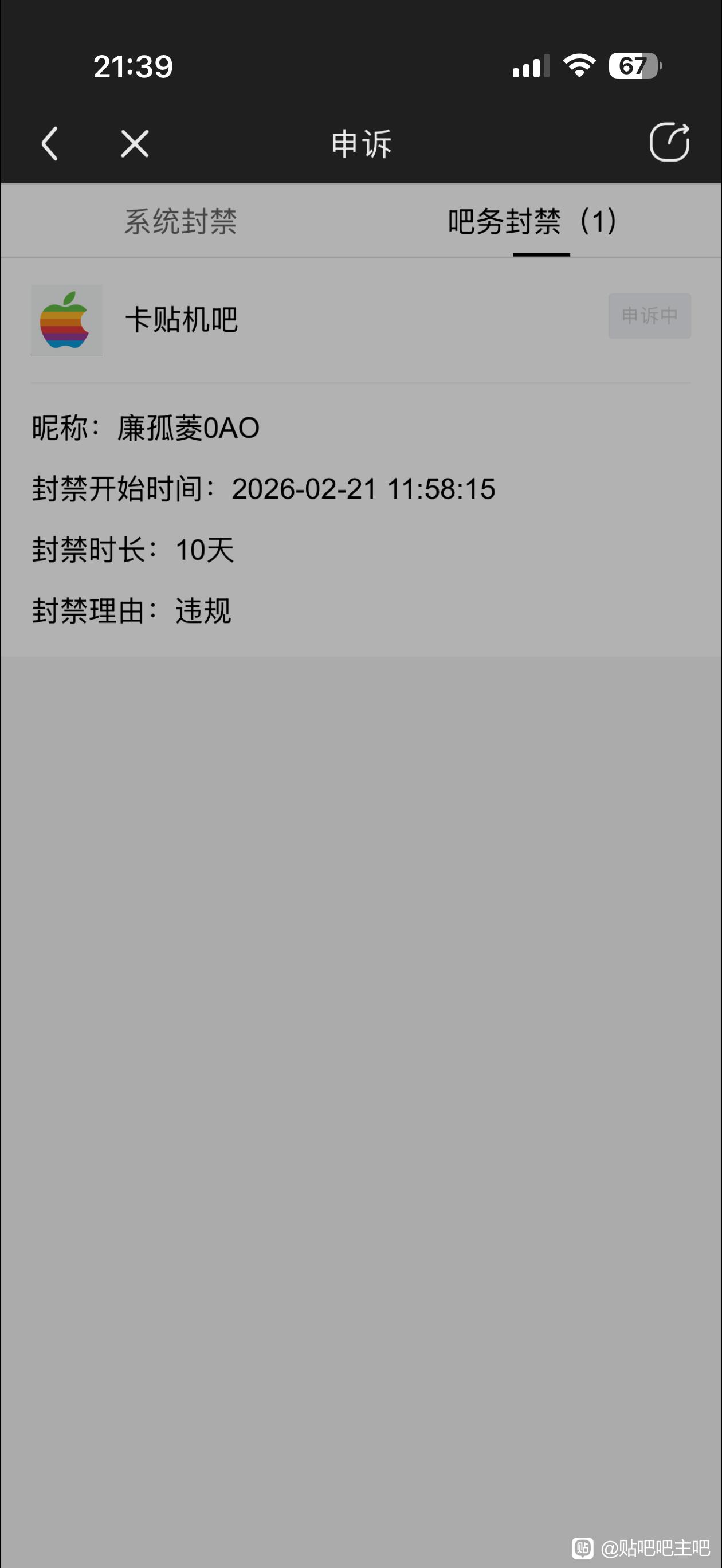Image resolution: width=722 pixels, height=1568 pixels.
Task: Go back from the 申诉 page
Action: (50, 144)
